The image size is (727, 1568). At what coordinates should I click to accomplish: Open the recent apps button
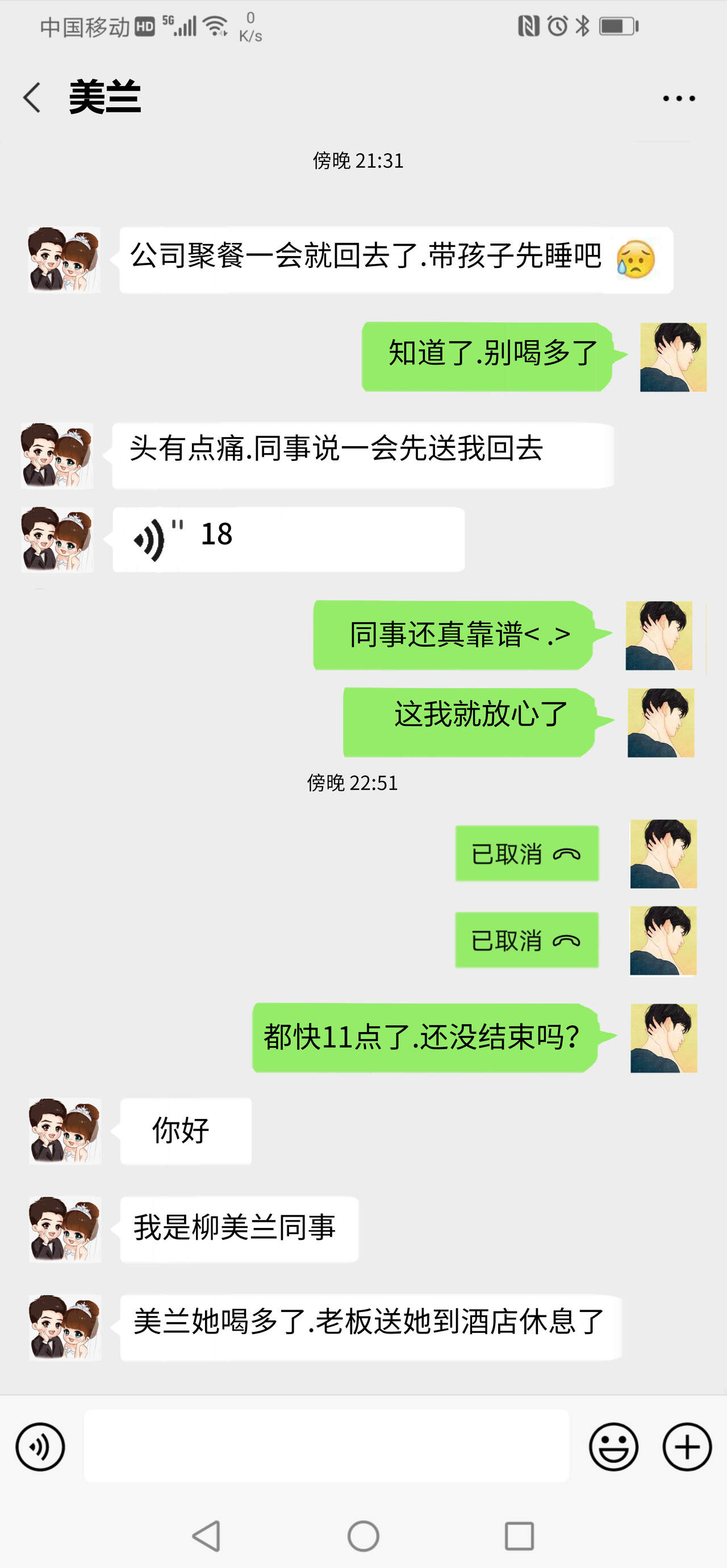point(519,1536)
